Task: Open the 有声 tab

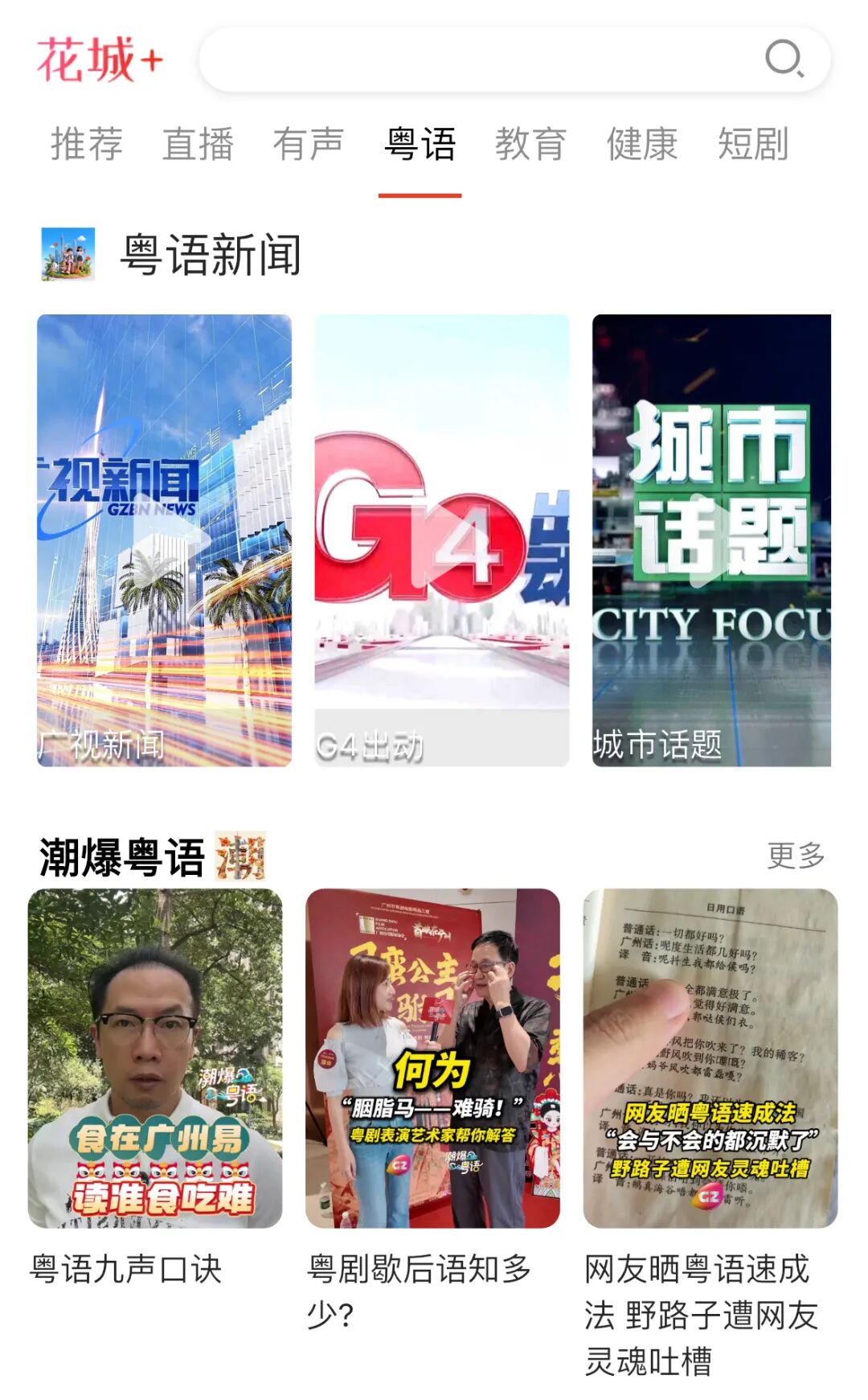Action: (309, 145)
